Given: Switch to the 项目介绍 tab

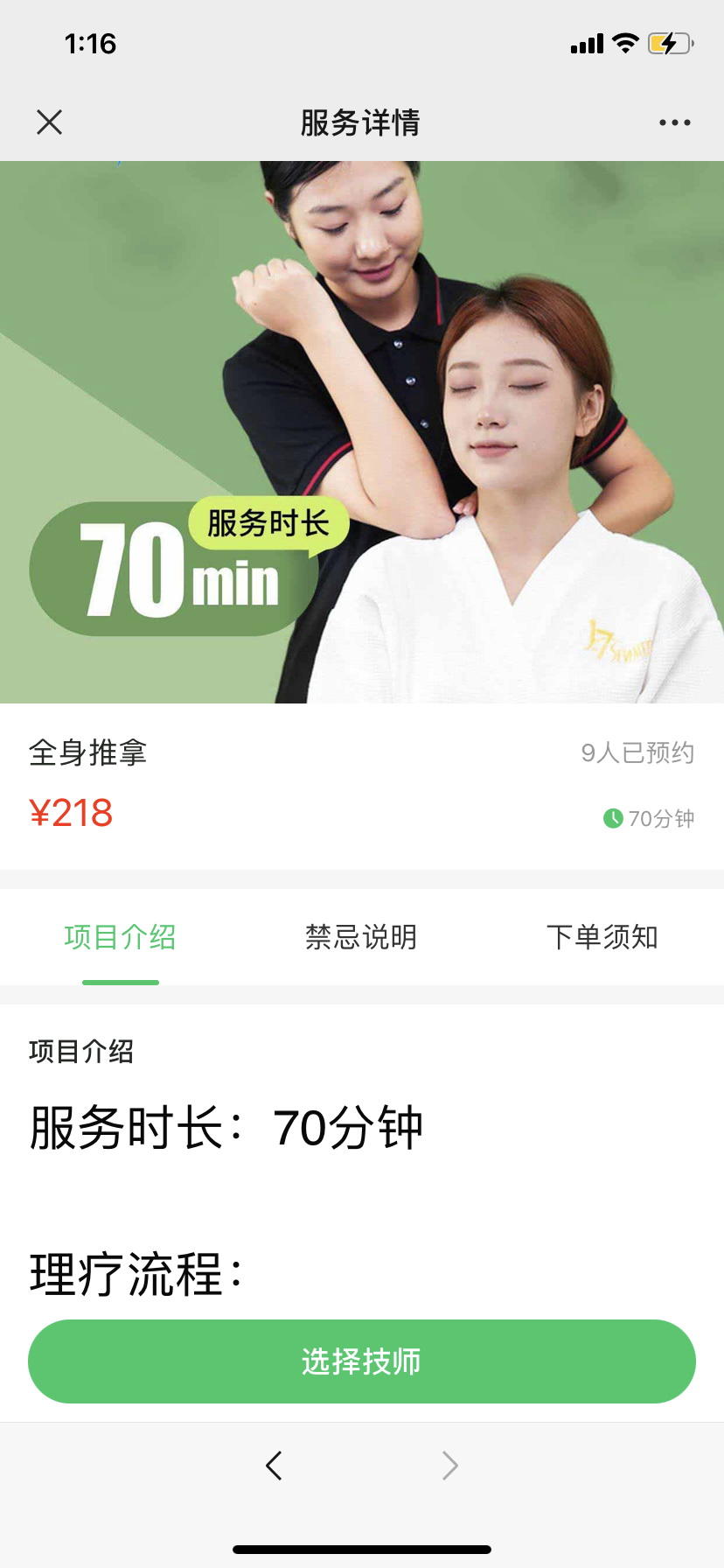Looking at the screenshot, I should [x=121, y=937].
